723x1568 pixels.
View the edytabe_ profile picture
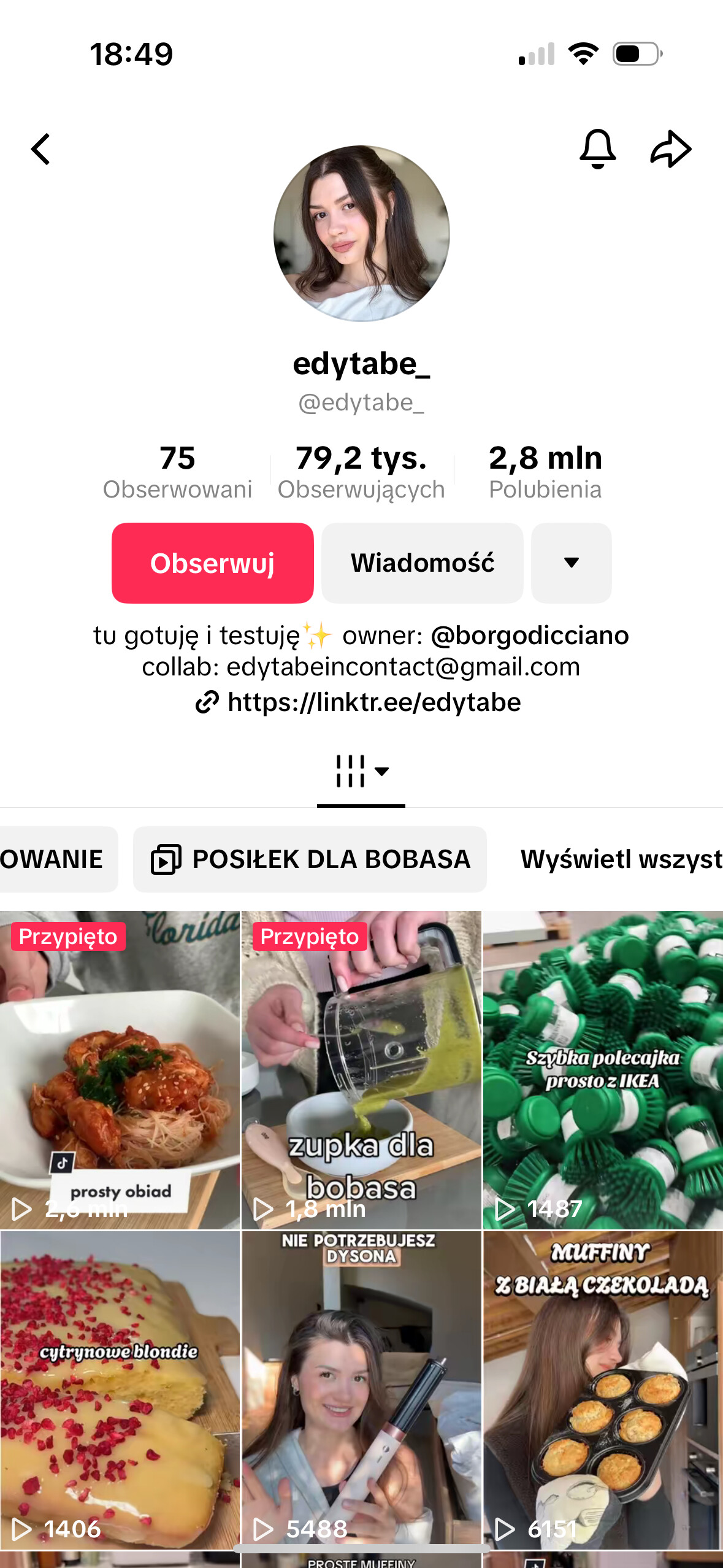tap(361, 234)
